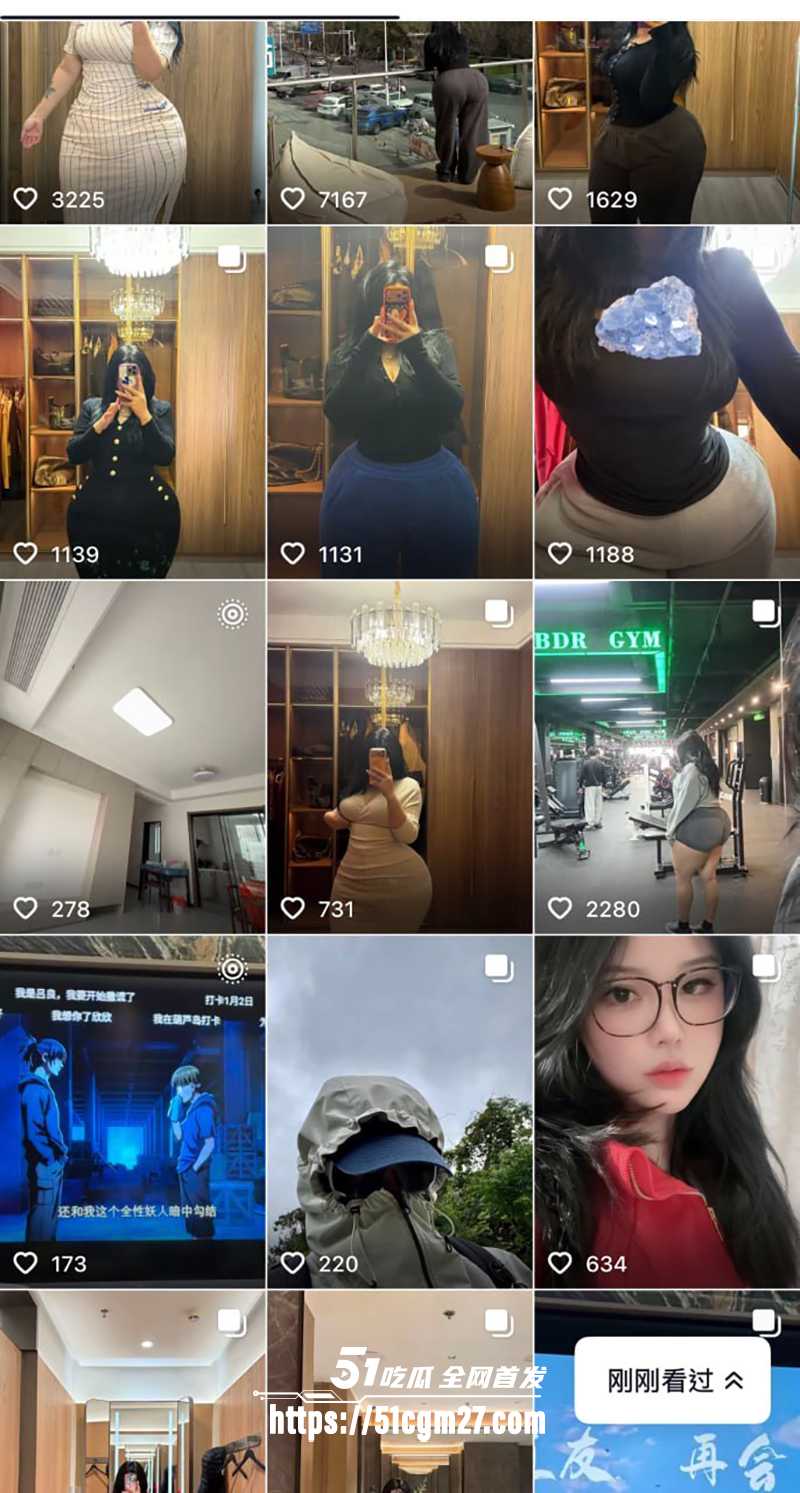This screenshot has width=800, height=1493.
Task: Open the post with 3225 likes
Action: pyautogui.click(x=132, y=120)
